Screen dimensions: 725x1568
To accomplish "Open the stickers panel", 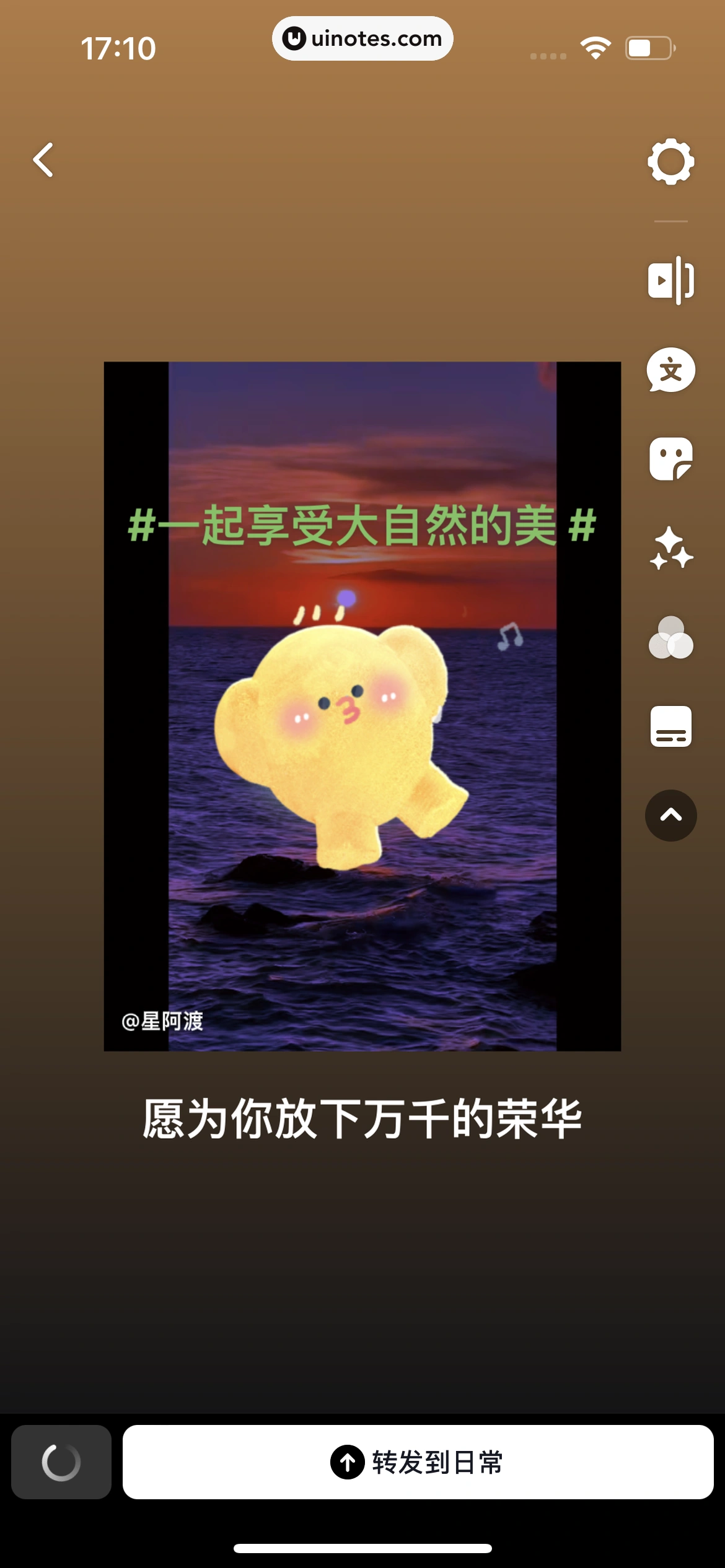I will (671, 458).
